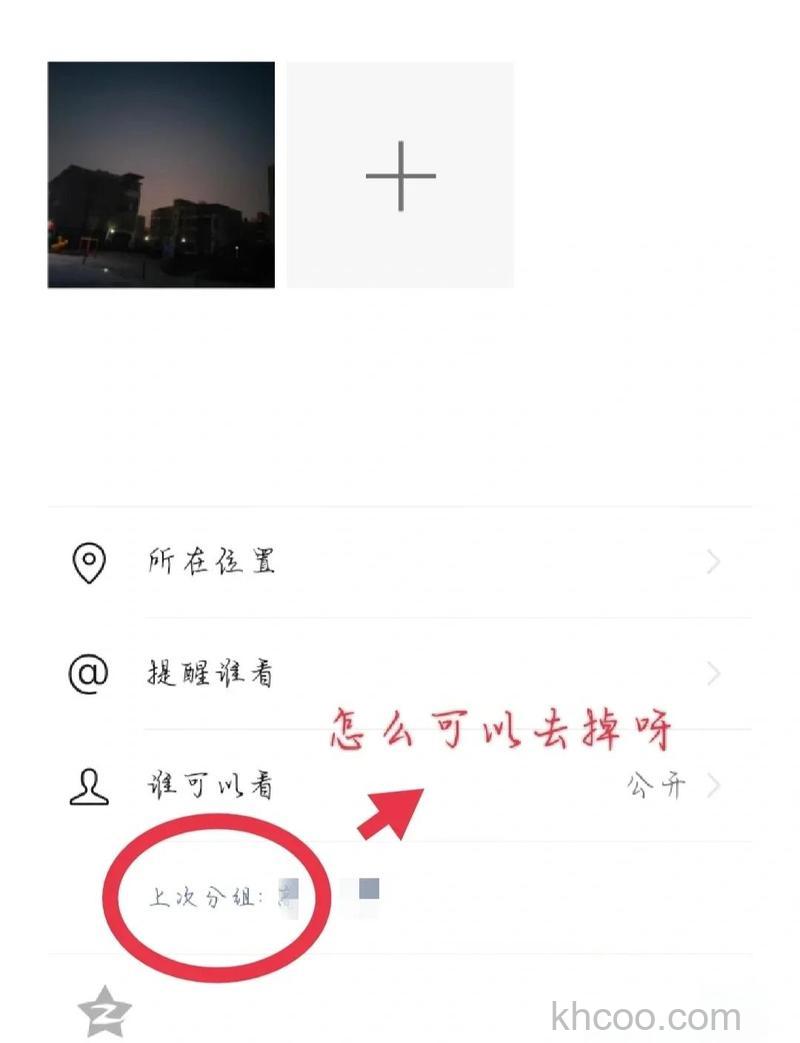Tap the person silhouette icon beside 谁可以看
The image size is (800, 1043).
(x=88, y=787)
